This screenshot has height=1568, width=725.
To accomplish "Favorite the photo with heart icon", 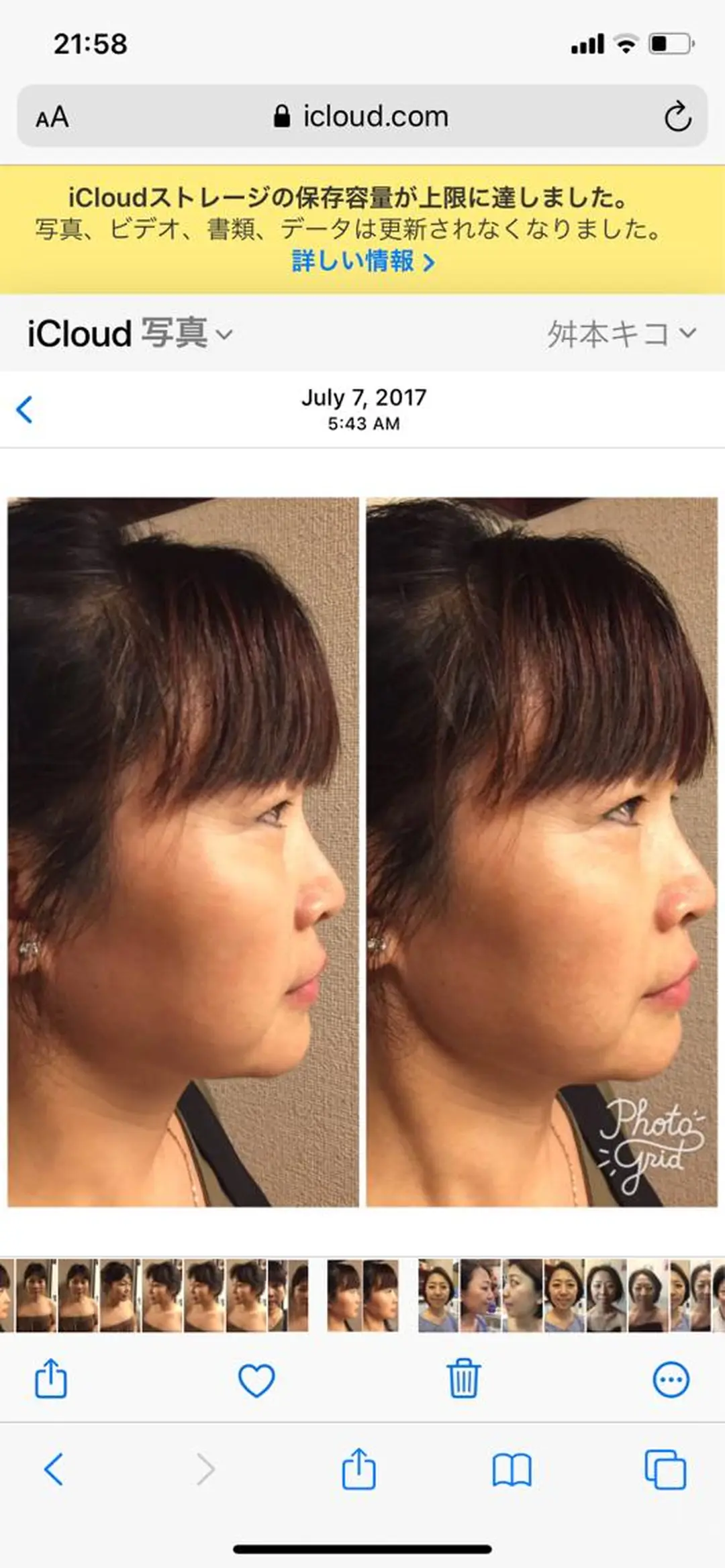I will point(256,1380).
